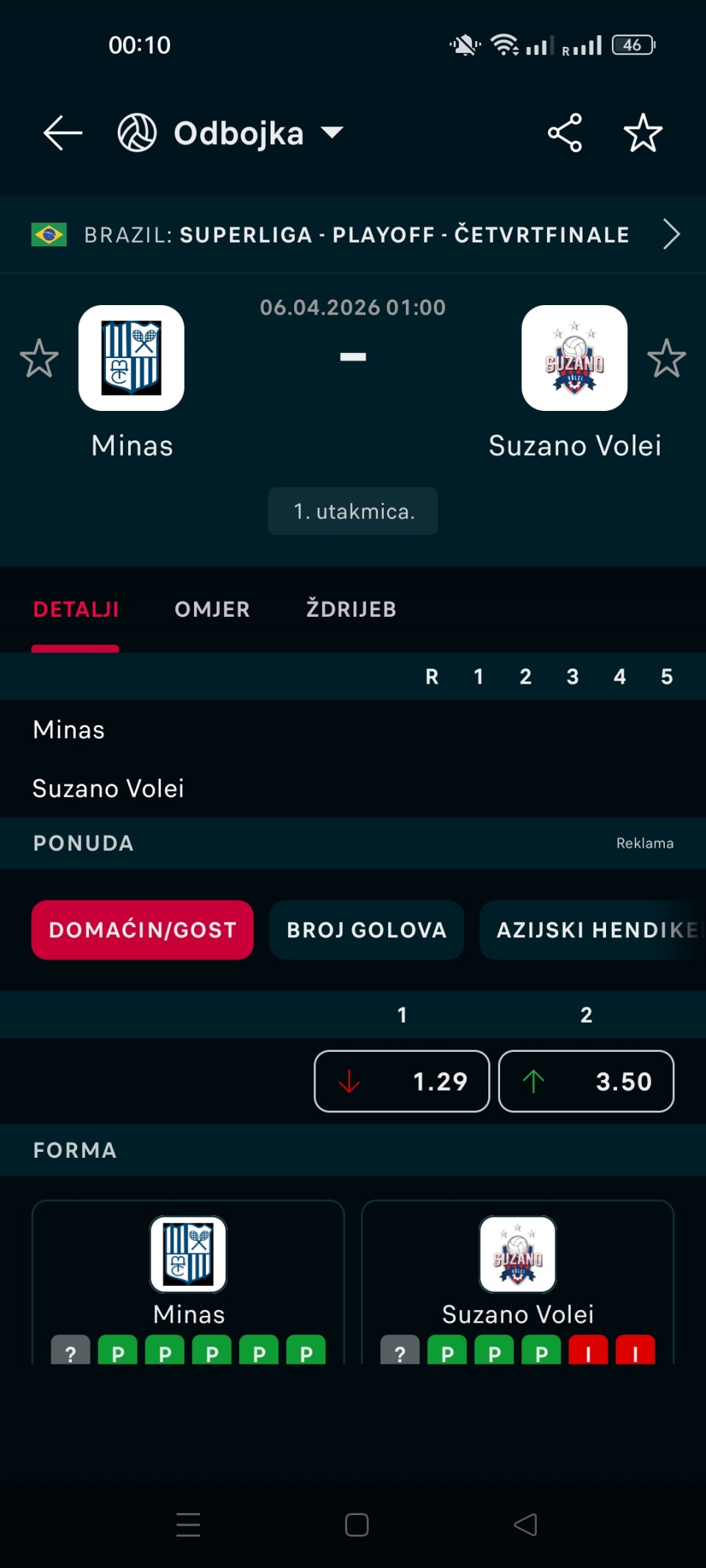Favorite the Minas team star
706x1568 pixels.
(x=39, y=358)
